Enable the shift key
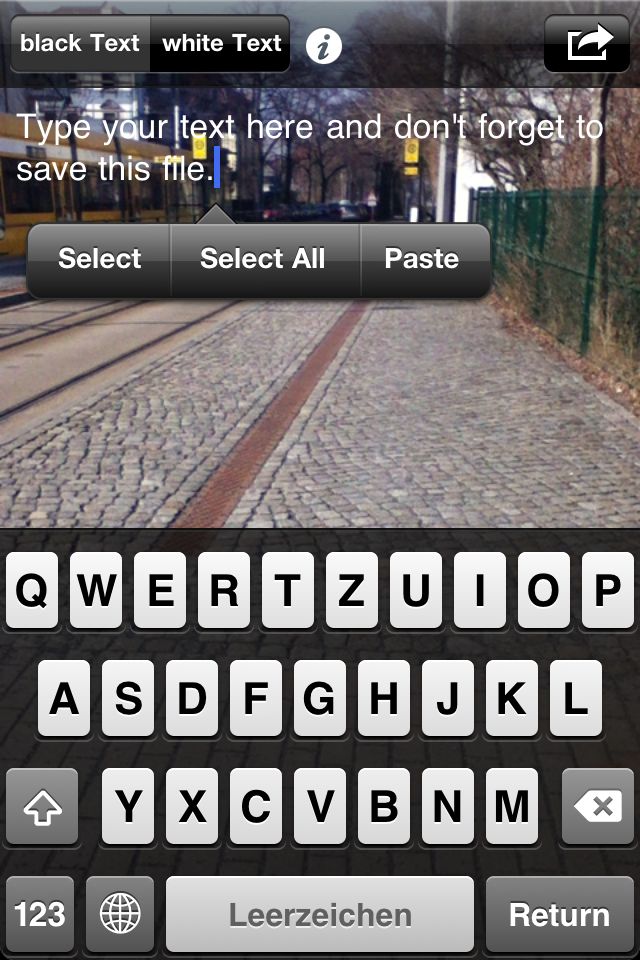The height and width of the screenshot is (960, 640). [42, 806]
